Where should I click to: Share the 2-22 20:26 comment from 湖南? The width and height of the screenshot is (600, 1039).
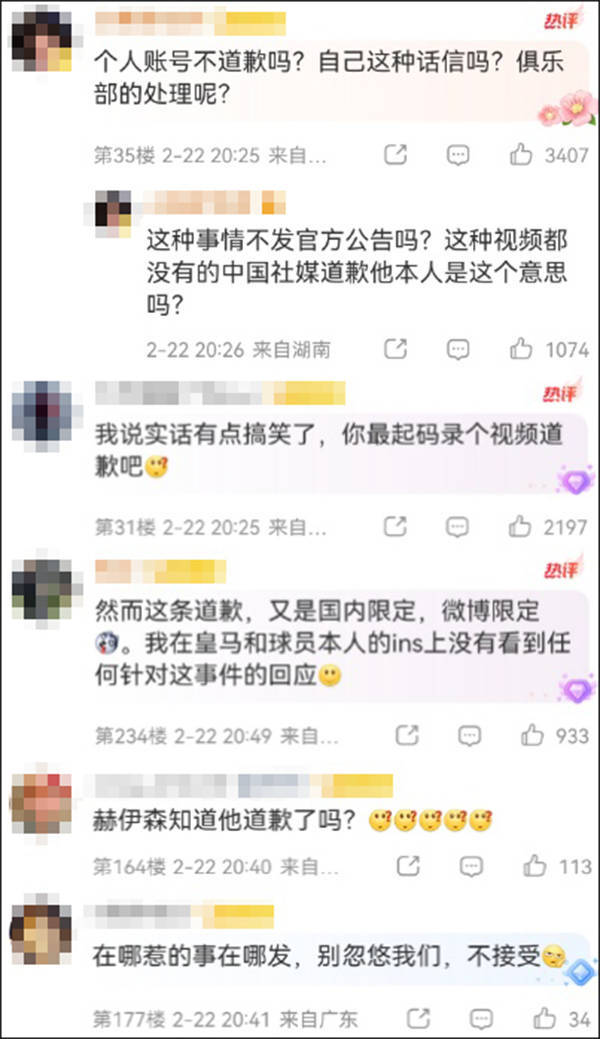pyautogui.click(x=396, y=349)
